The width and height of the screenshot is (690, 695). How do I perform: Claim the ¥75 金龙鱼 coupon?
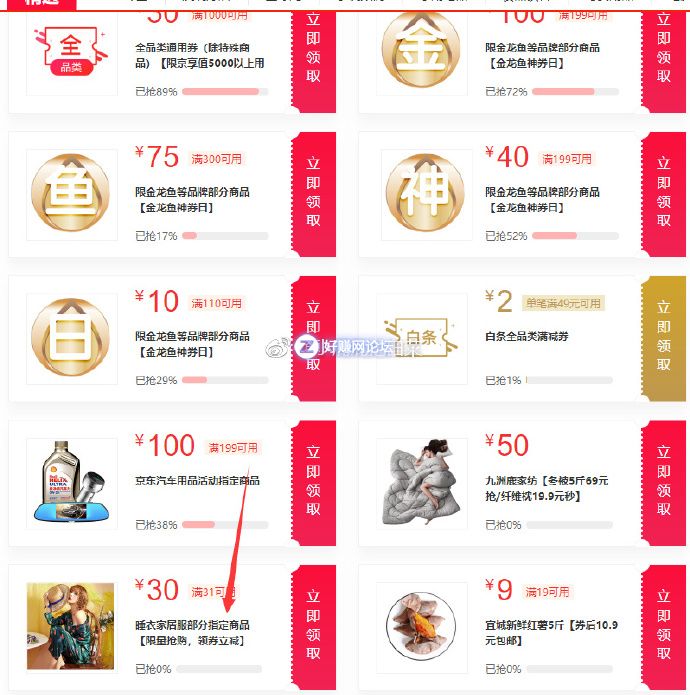click(x=314, y=193)
